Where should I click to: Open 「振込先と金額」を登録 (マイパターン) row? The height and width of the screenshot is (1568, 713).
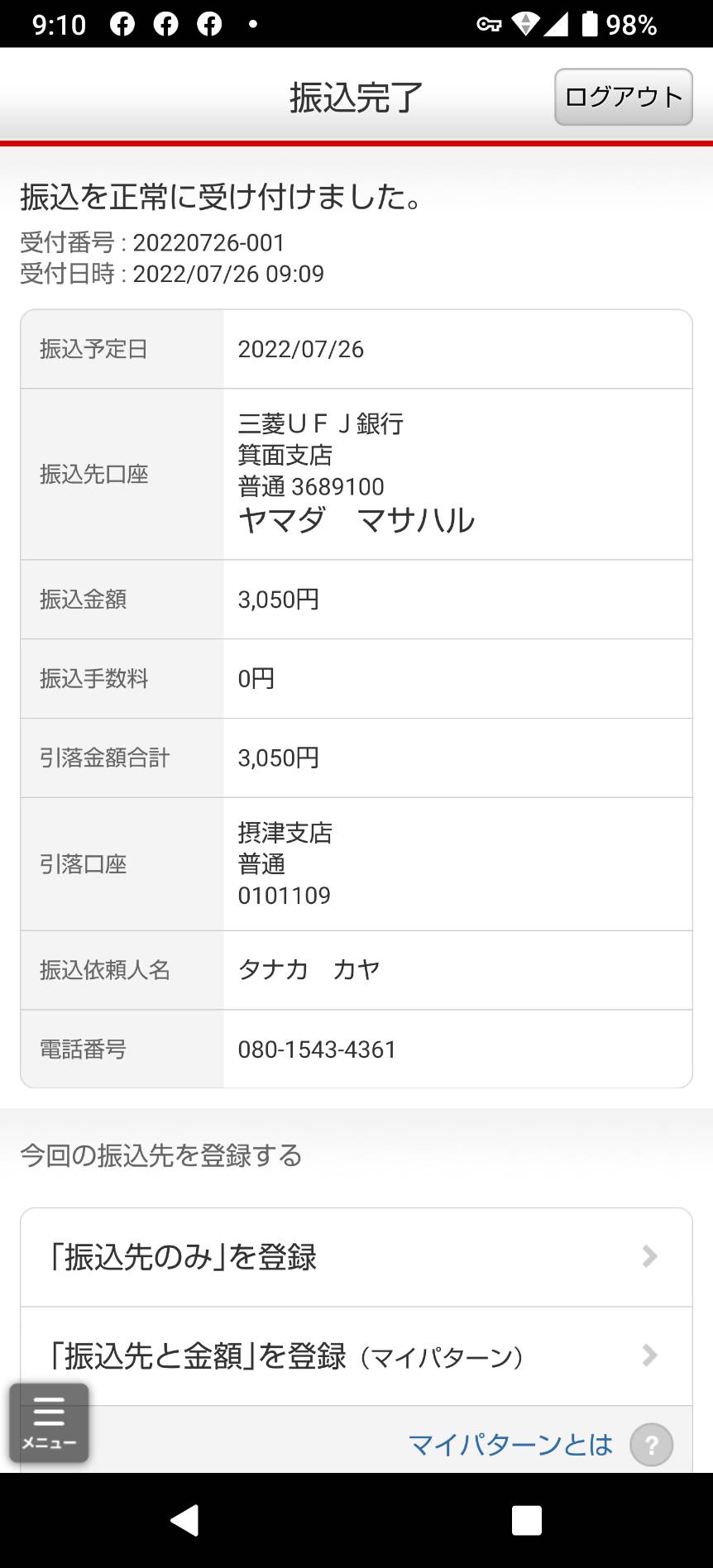click(356, 1356)
